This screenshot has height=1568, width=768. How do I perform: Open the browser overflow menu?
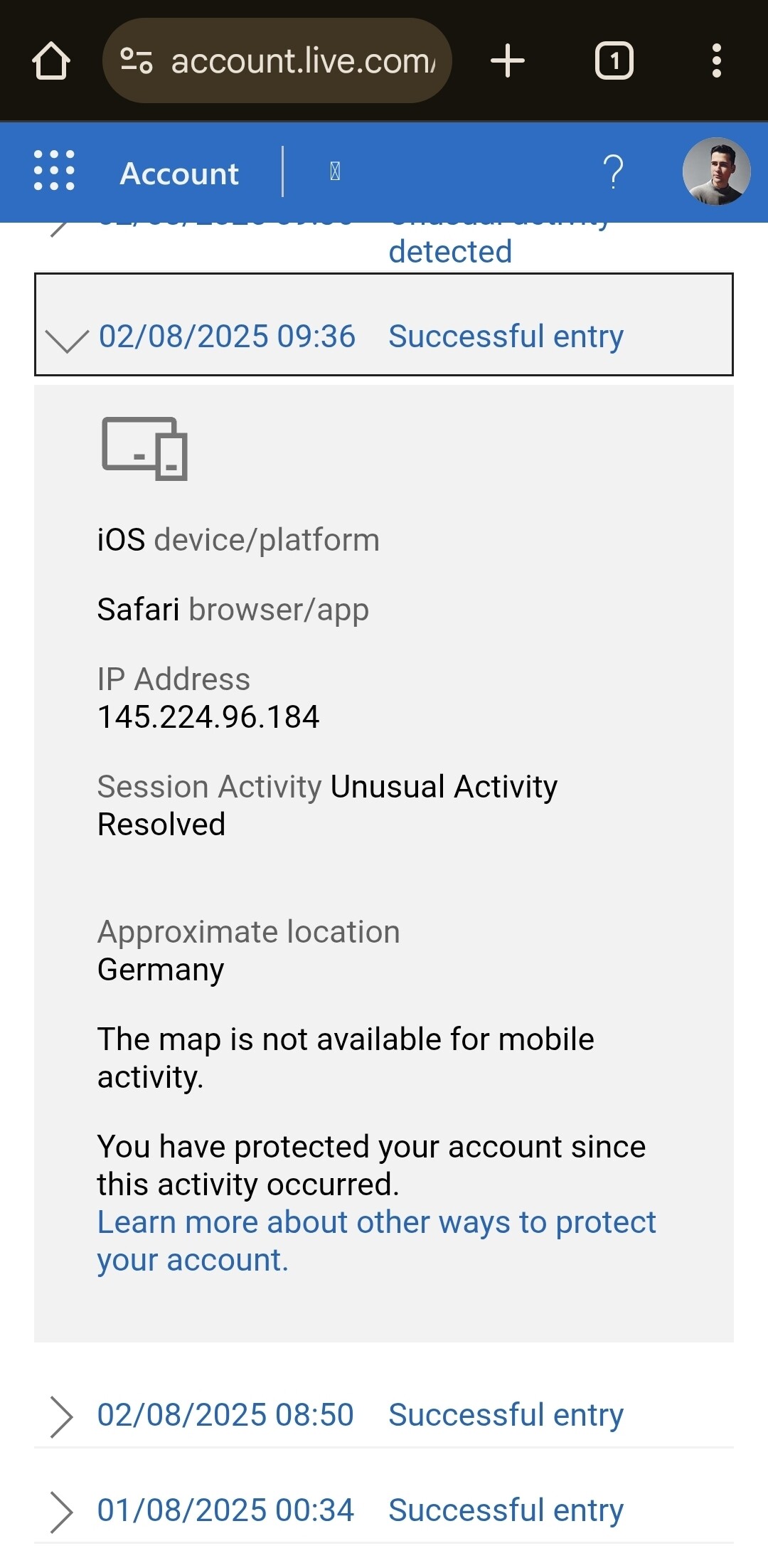tap(716, 61)
